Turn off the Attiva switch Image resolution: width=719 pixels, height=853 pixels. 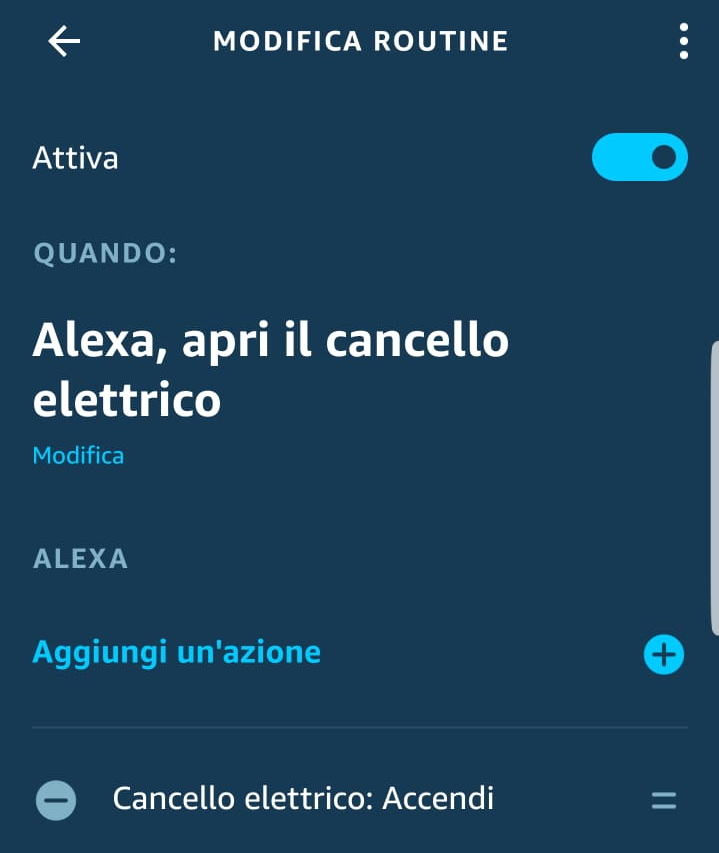point(640,157)
